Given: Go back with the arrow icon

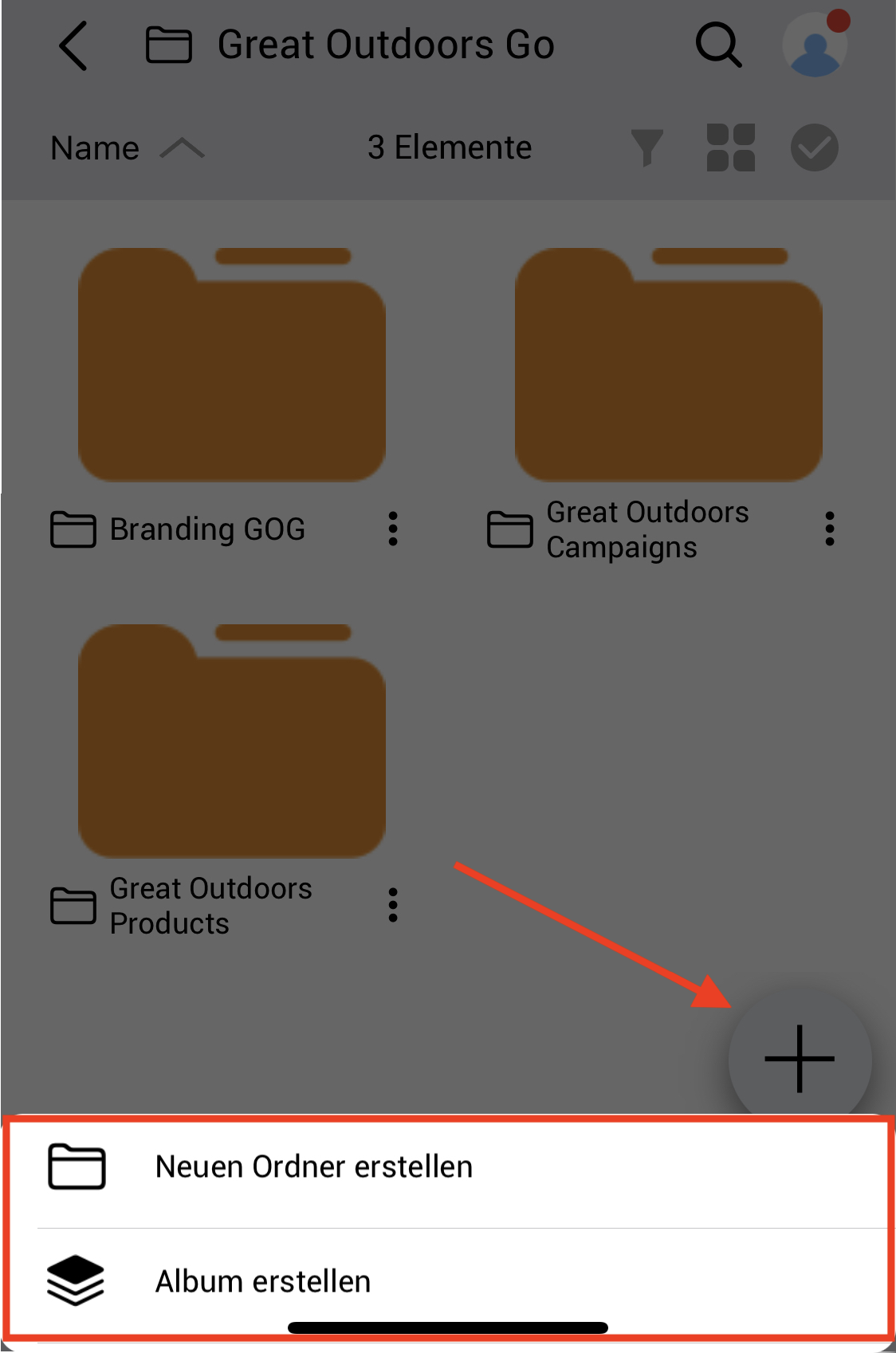Looking at the screenshot, I should point(73,45).
